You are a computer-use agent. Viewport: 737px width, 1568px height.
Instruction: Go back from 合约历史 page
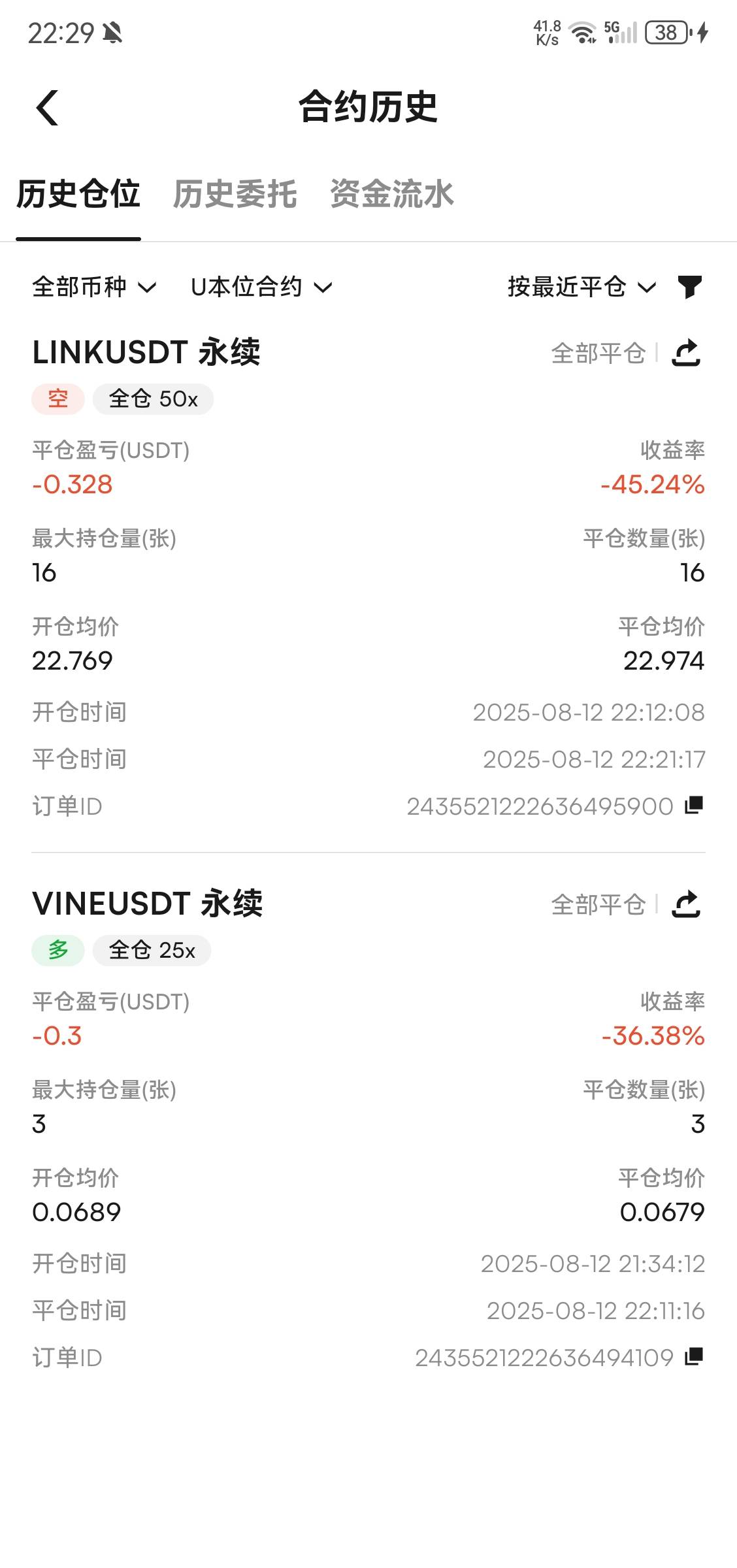click(x=47, y=108)
